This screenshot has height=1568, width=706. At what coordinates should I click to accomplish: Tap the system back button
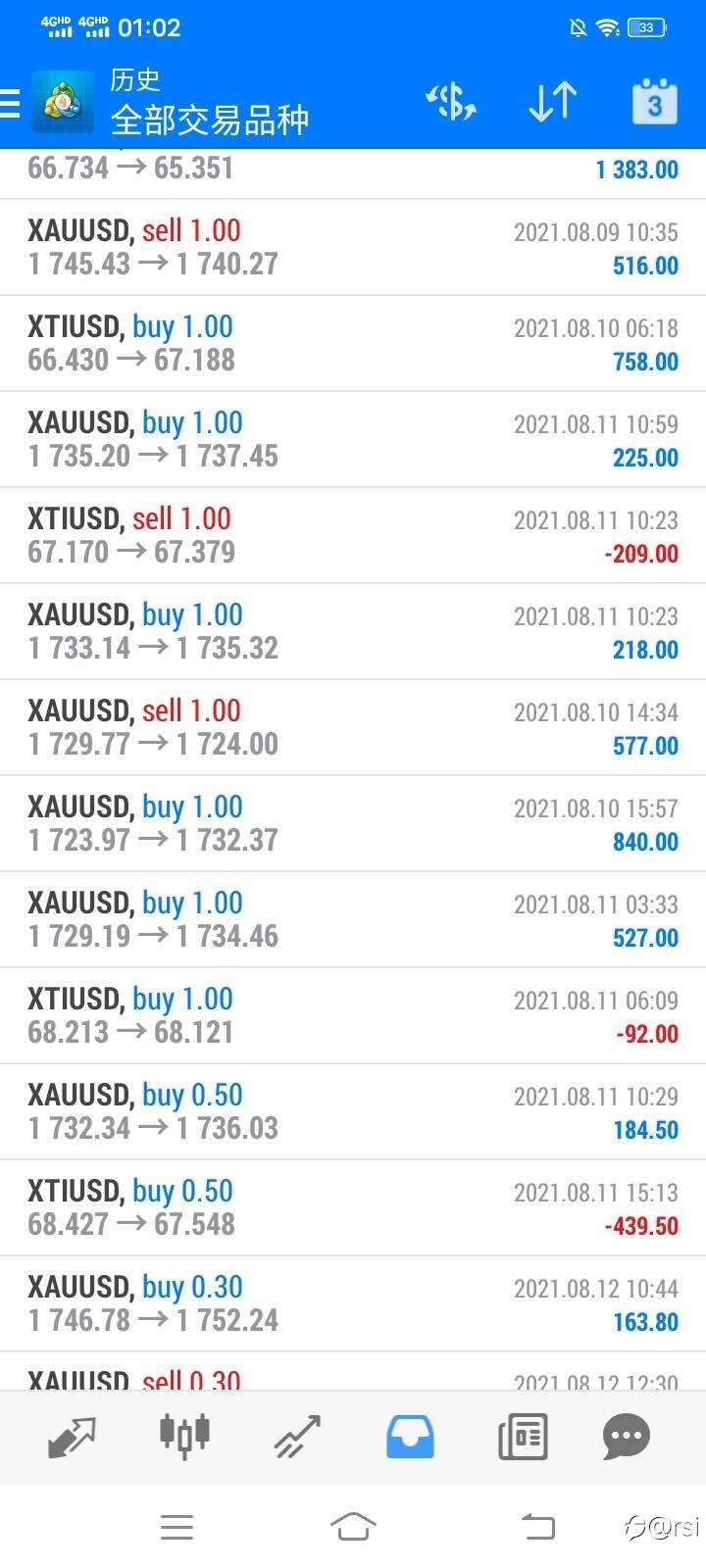tap(536, 1526)
